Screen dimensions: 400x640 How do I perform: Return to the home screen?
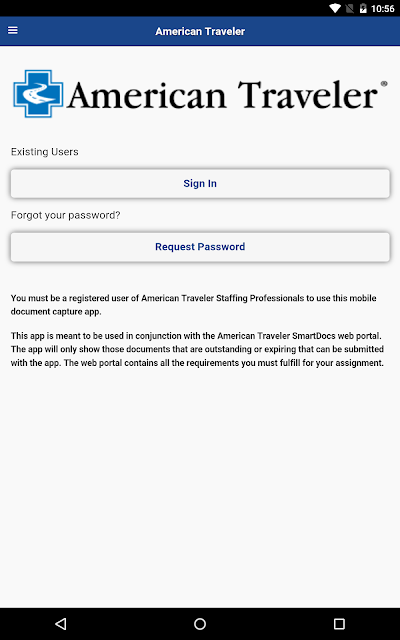tap(200, 623)
